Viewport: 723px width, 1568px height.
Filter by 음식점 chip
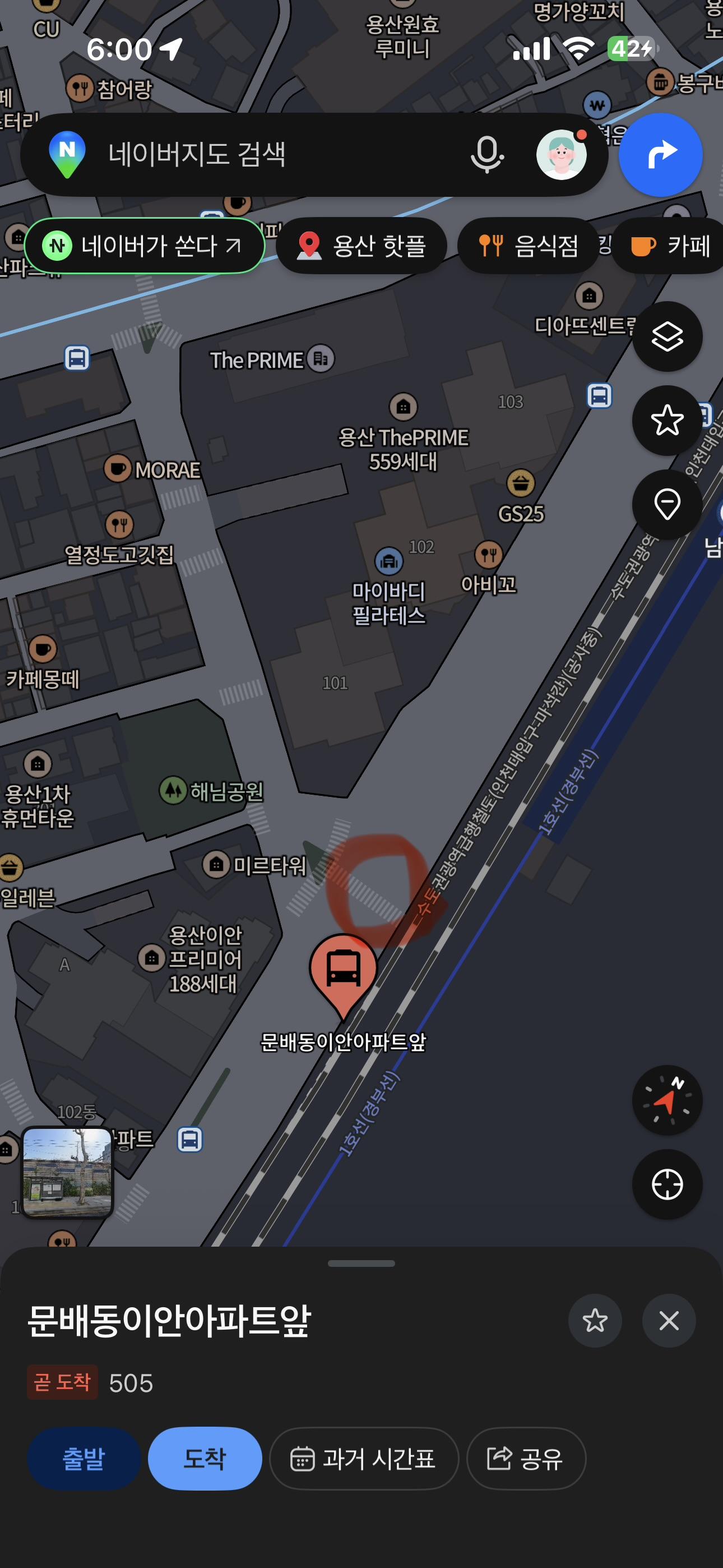pos(527,246)
